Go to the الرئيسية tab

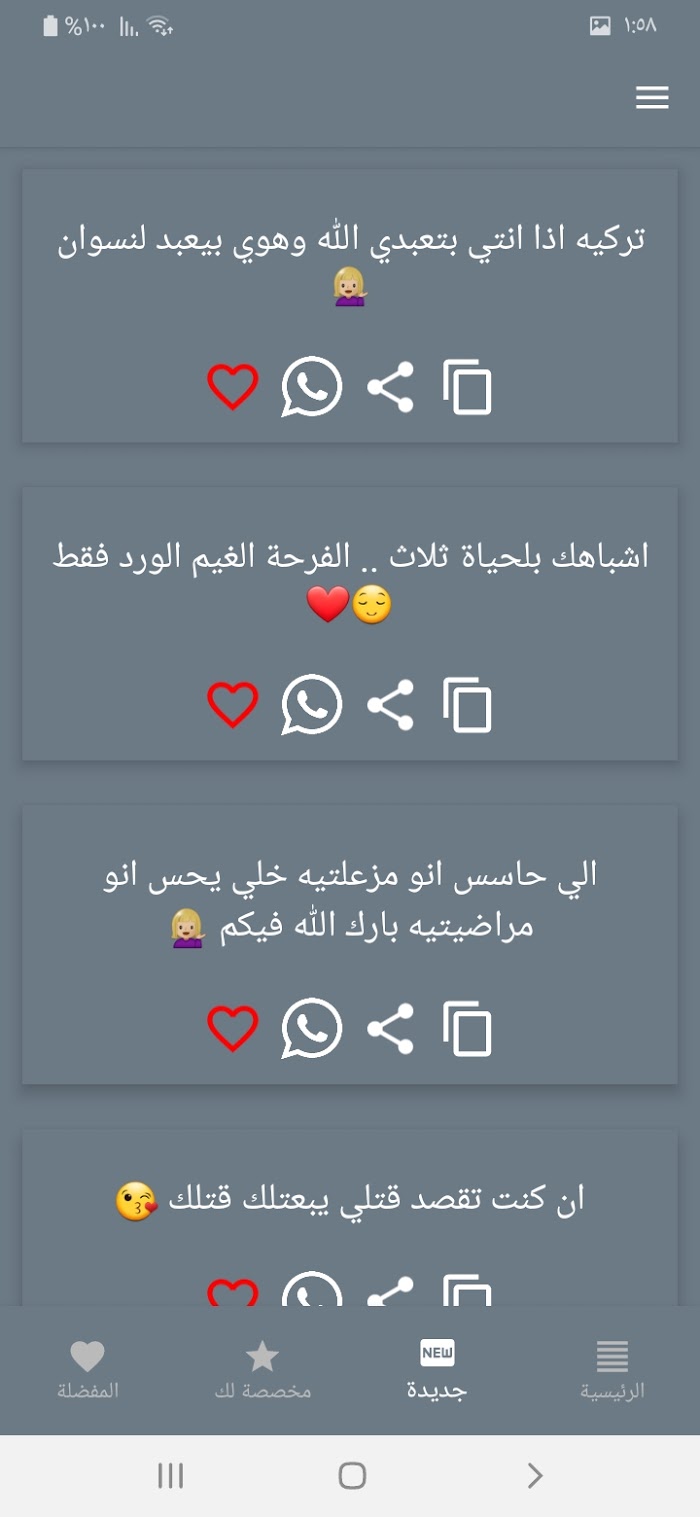click(612, 1370)
